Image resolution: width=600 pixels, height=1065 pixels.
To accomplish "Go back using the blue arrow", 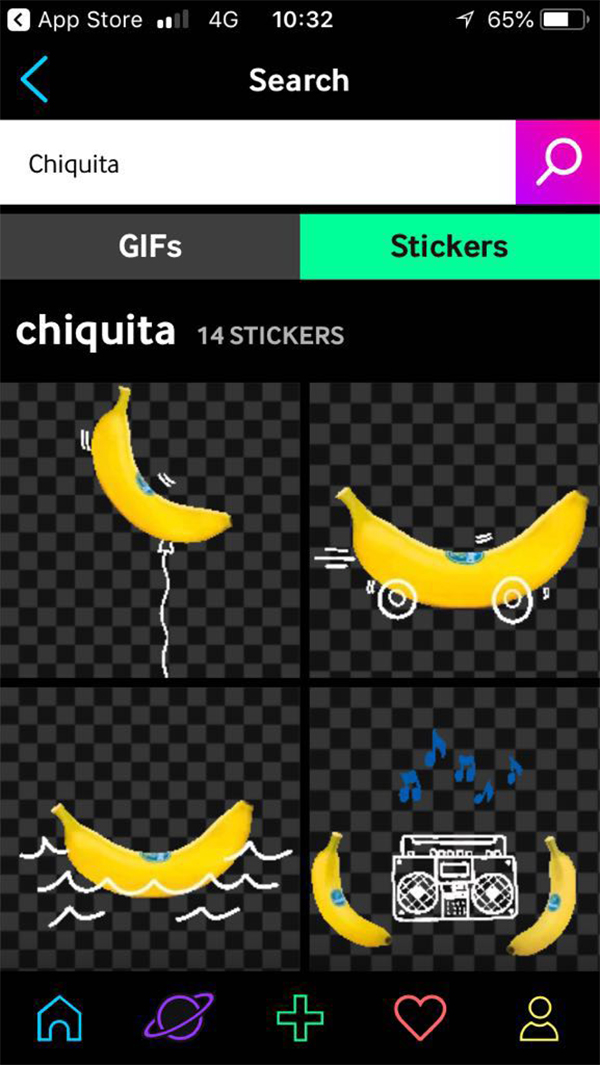I will pyautogui.click(x=34, y=80).
